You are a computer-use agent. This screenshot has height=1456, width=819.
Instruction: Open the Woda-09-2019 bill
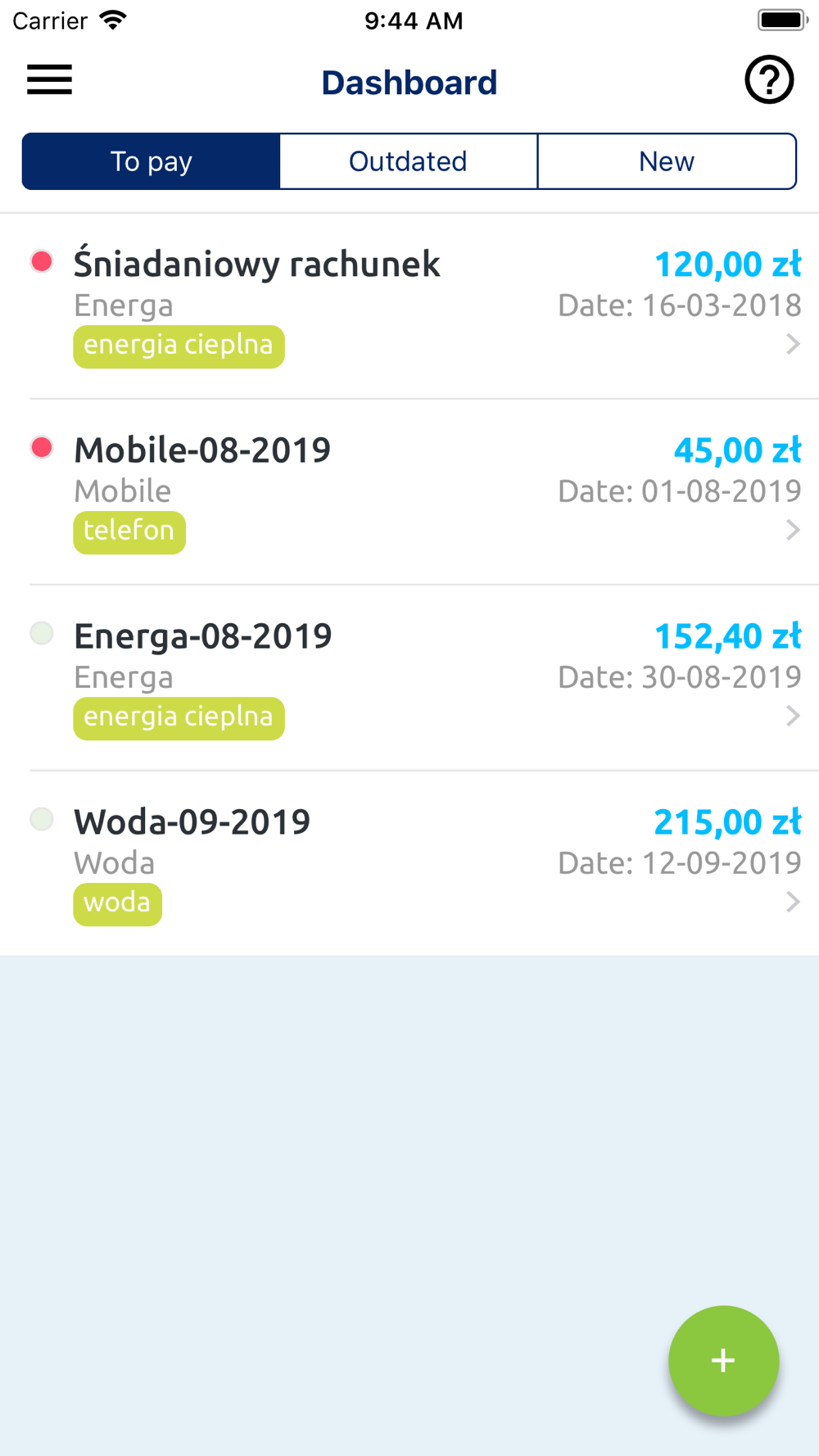tap(409, 863)
